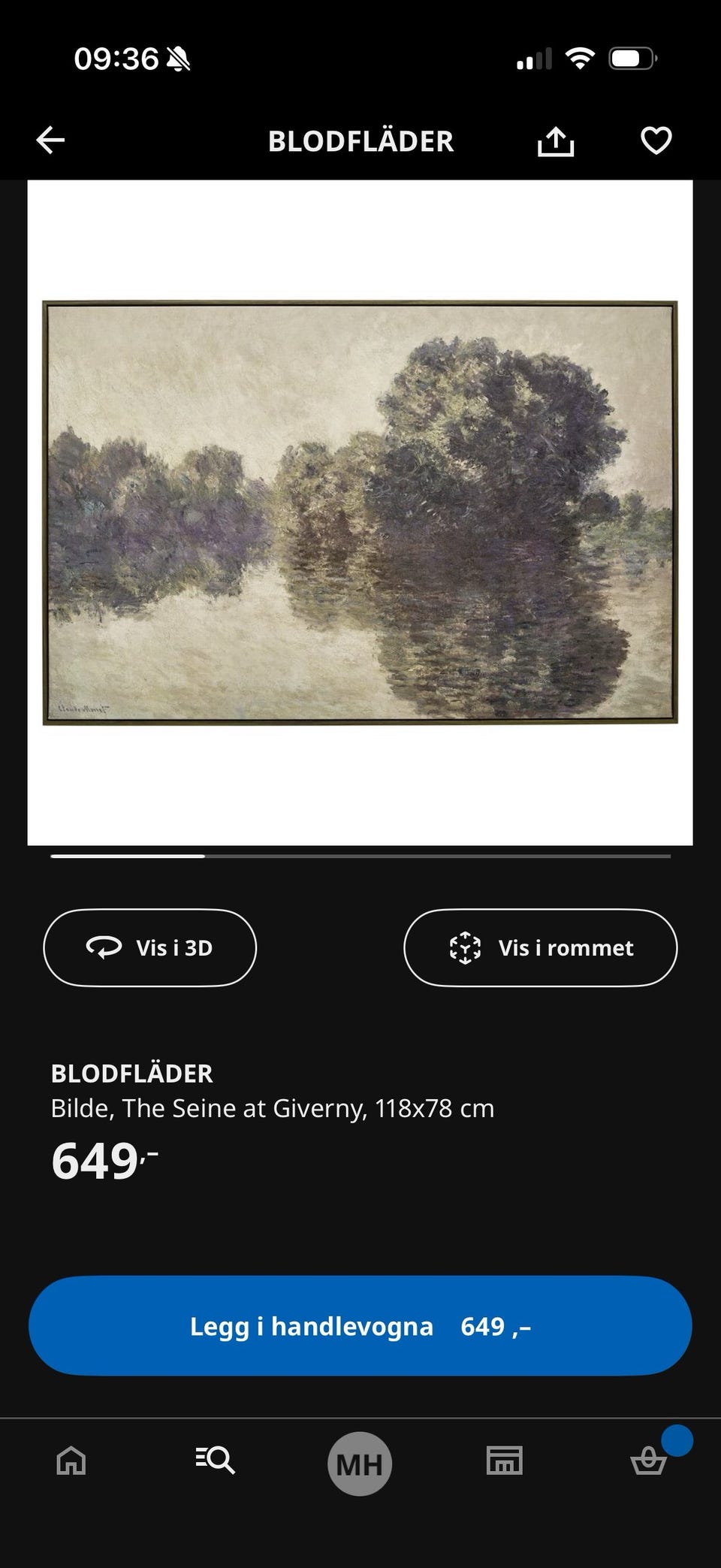Image resolution: width=721 pixels, height=1568 pixels.
Task: Activate 3D preview mode
Action: [x=149, y=947]
